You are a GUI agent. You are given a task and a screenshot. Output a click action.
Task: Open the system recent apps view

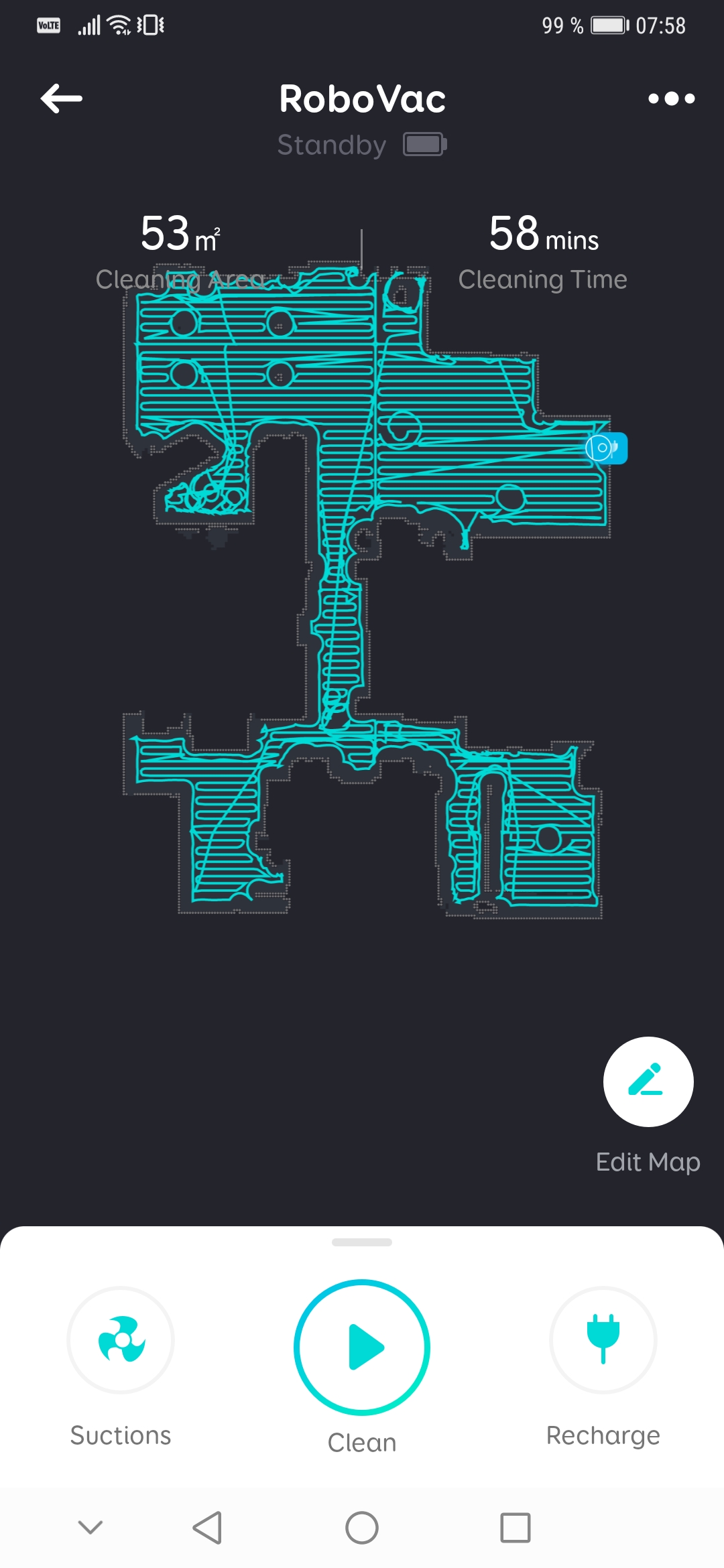[x=516, y=1528]
